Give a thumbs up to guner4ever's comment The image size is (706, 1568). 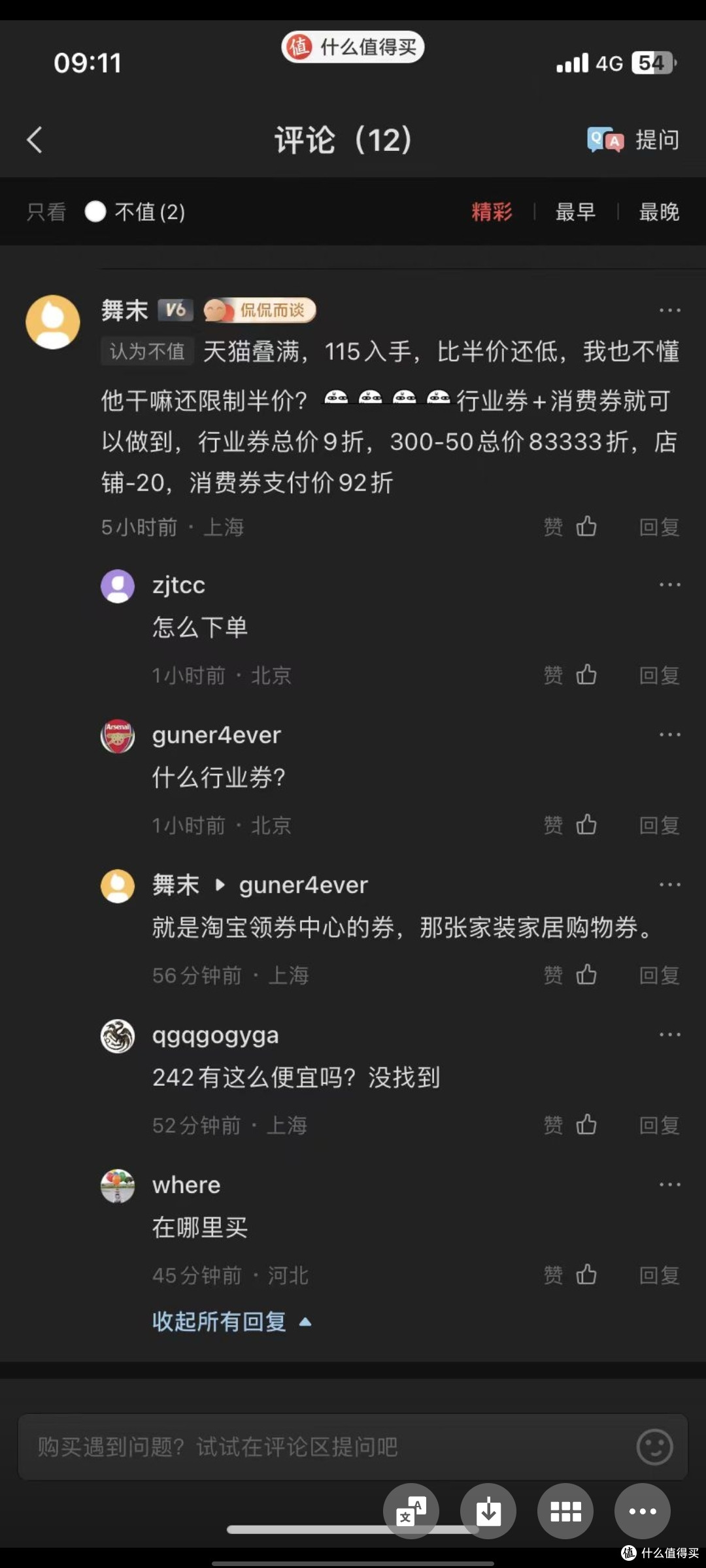[x=586, y=825]
